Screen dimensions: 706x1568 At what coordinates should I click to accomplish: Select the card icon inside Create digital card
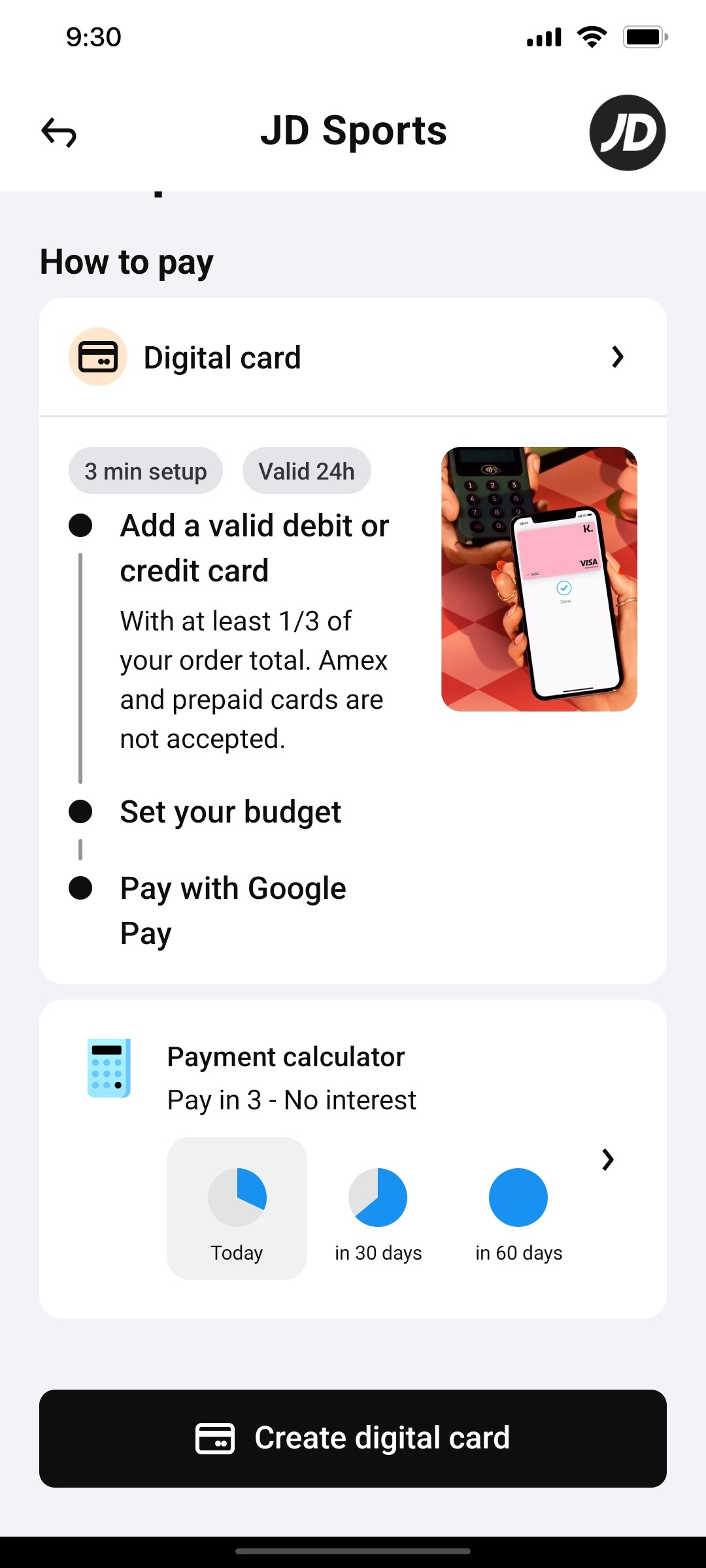point(216,1437)
